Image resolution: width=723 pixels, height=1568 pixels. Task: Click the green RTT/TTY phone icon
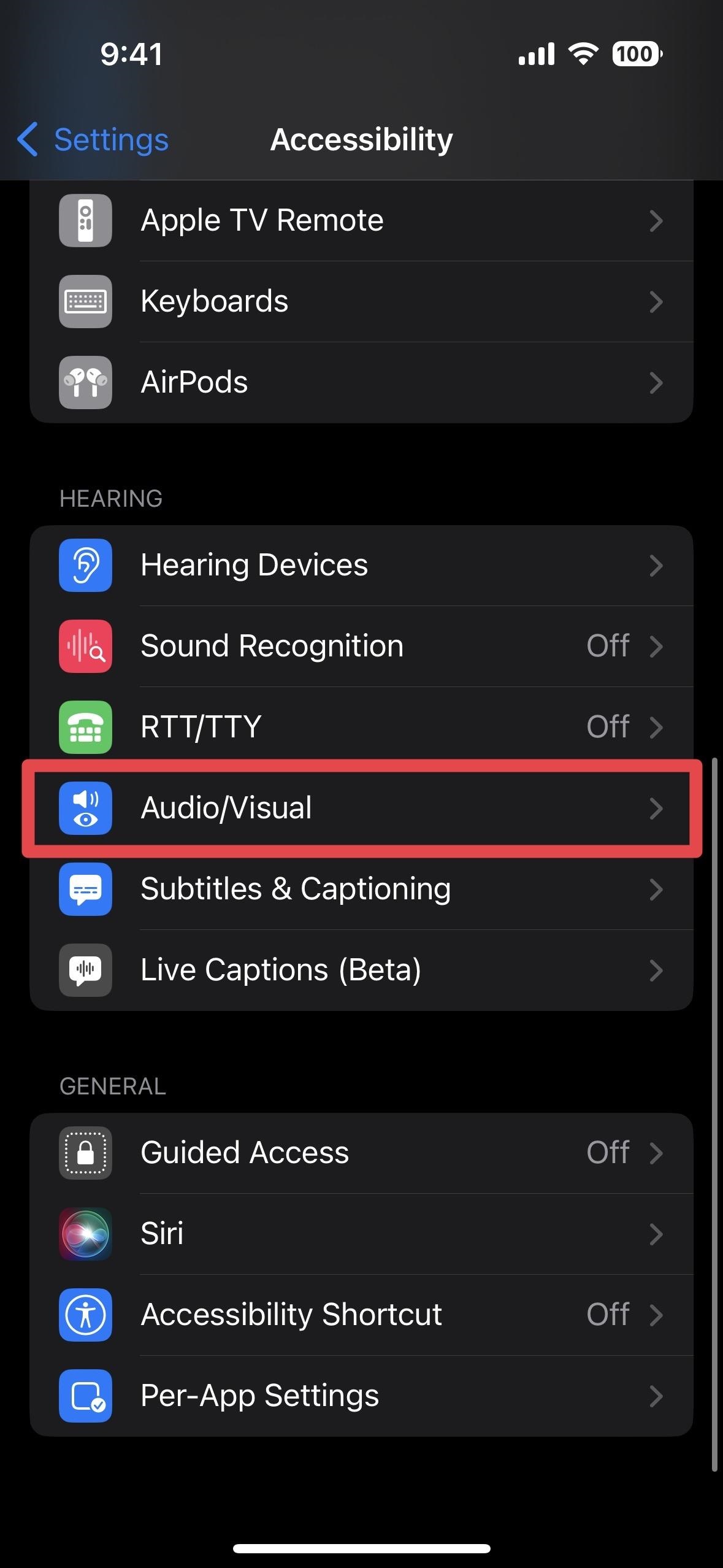pos(85,728)
